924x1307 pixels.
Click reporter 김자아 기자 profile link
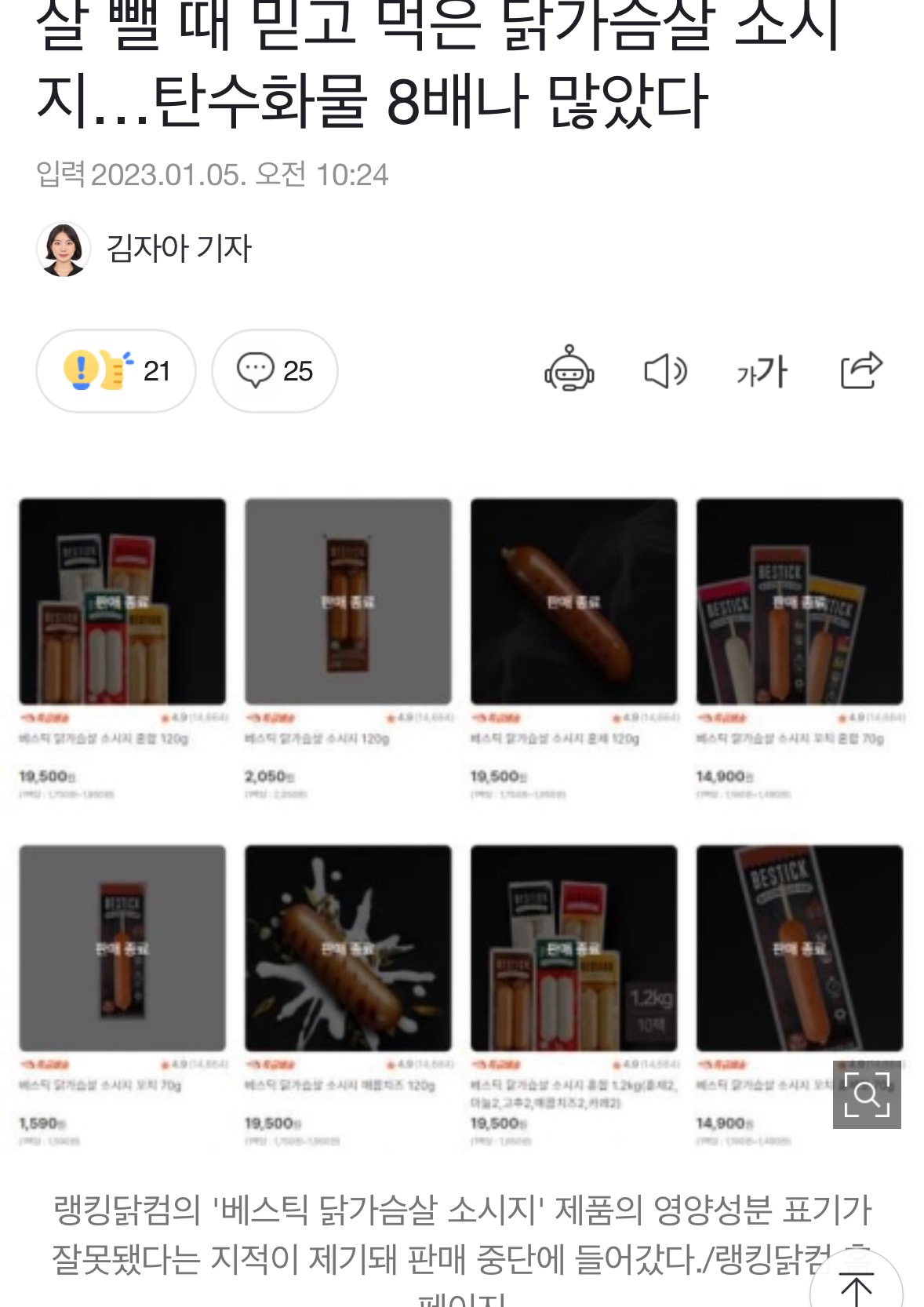coord(176,247)
